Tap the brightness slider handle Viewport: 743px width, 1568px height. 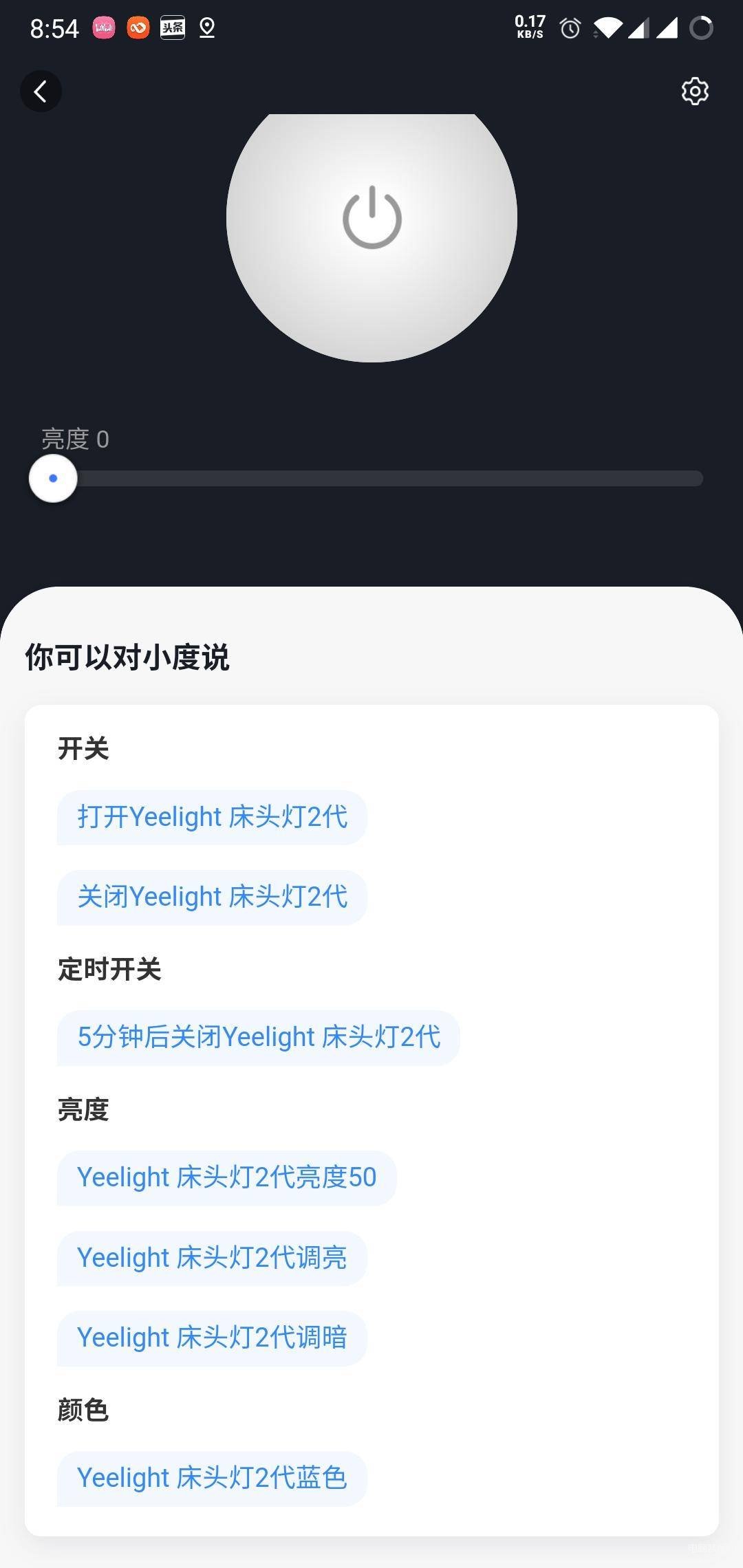point(53,478)
